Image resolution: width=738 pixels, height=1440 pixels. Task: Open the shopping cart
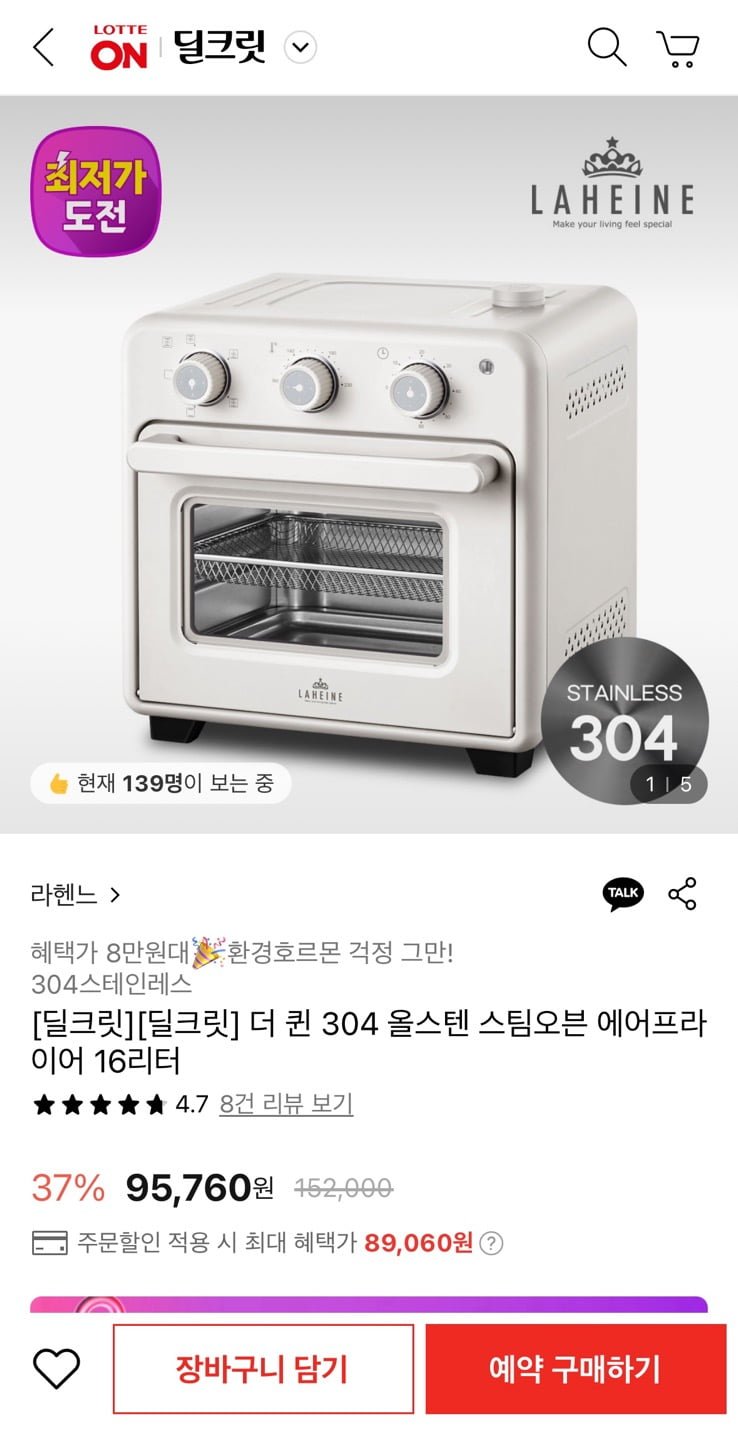pyautogui.click(x=678, y=48)
